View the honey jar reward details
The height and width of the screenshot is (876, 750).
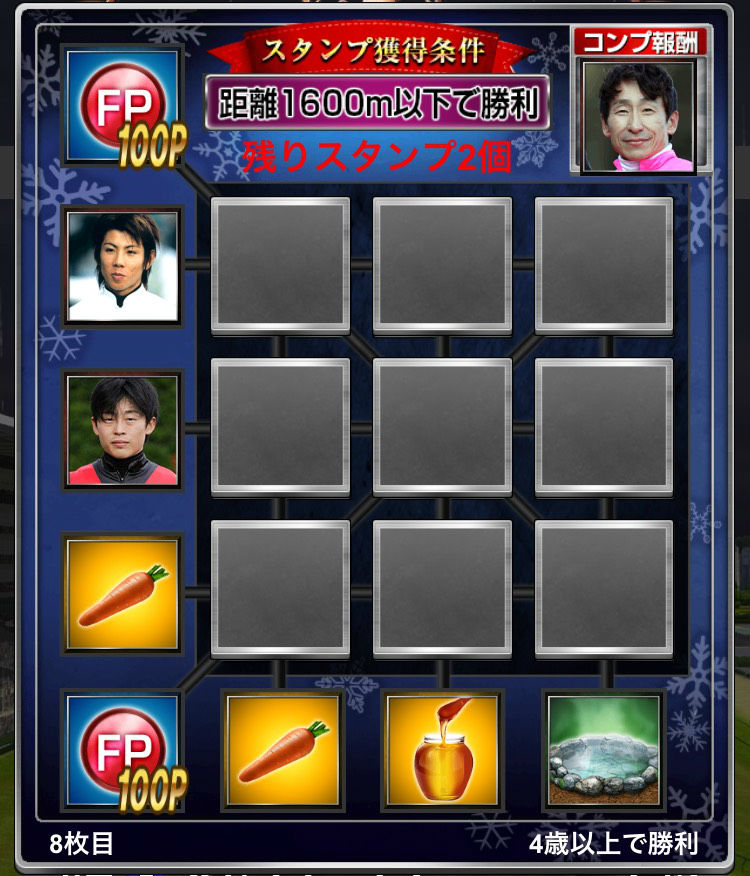(x=442, y=751)
